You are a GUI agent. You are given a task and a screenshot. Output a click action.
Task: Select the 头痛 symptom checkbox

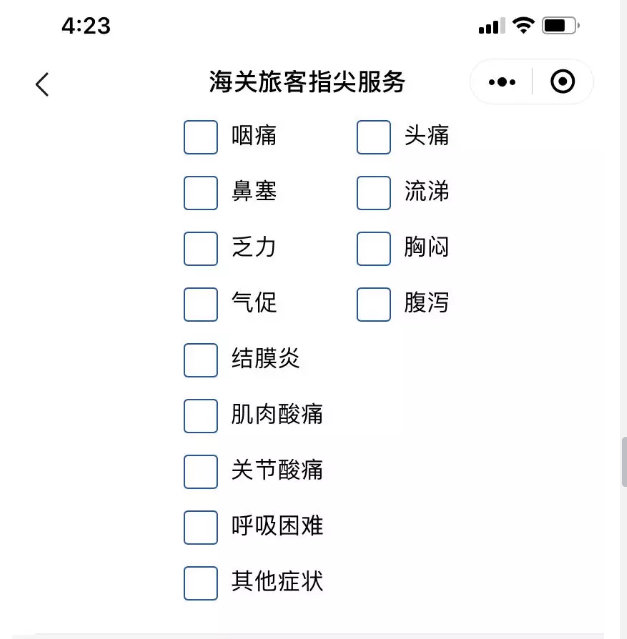point(374,137)
